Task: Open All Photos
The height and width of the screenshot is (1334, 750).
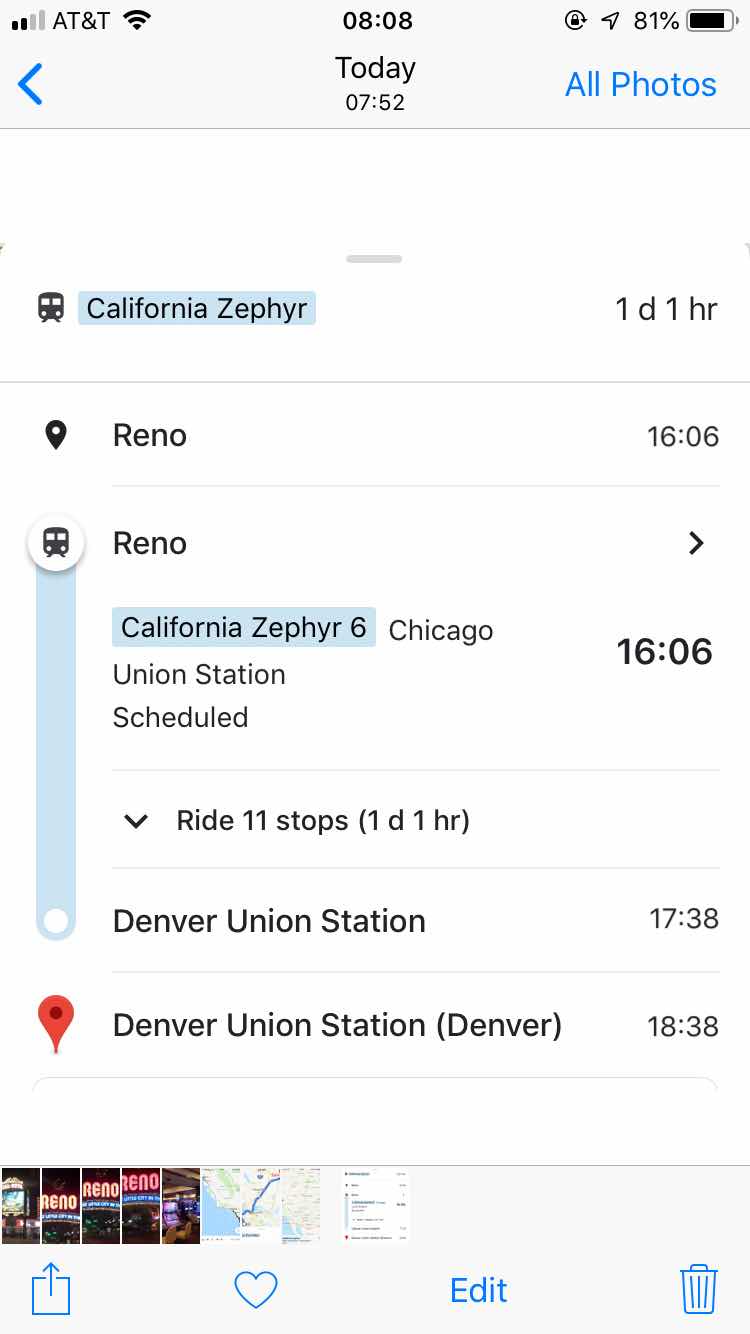Action: (x=640, y=85)
